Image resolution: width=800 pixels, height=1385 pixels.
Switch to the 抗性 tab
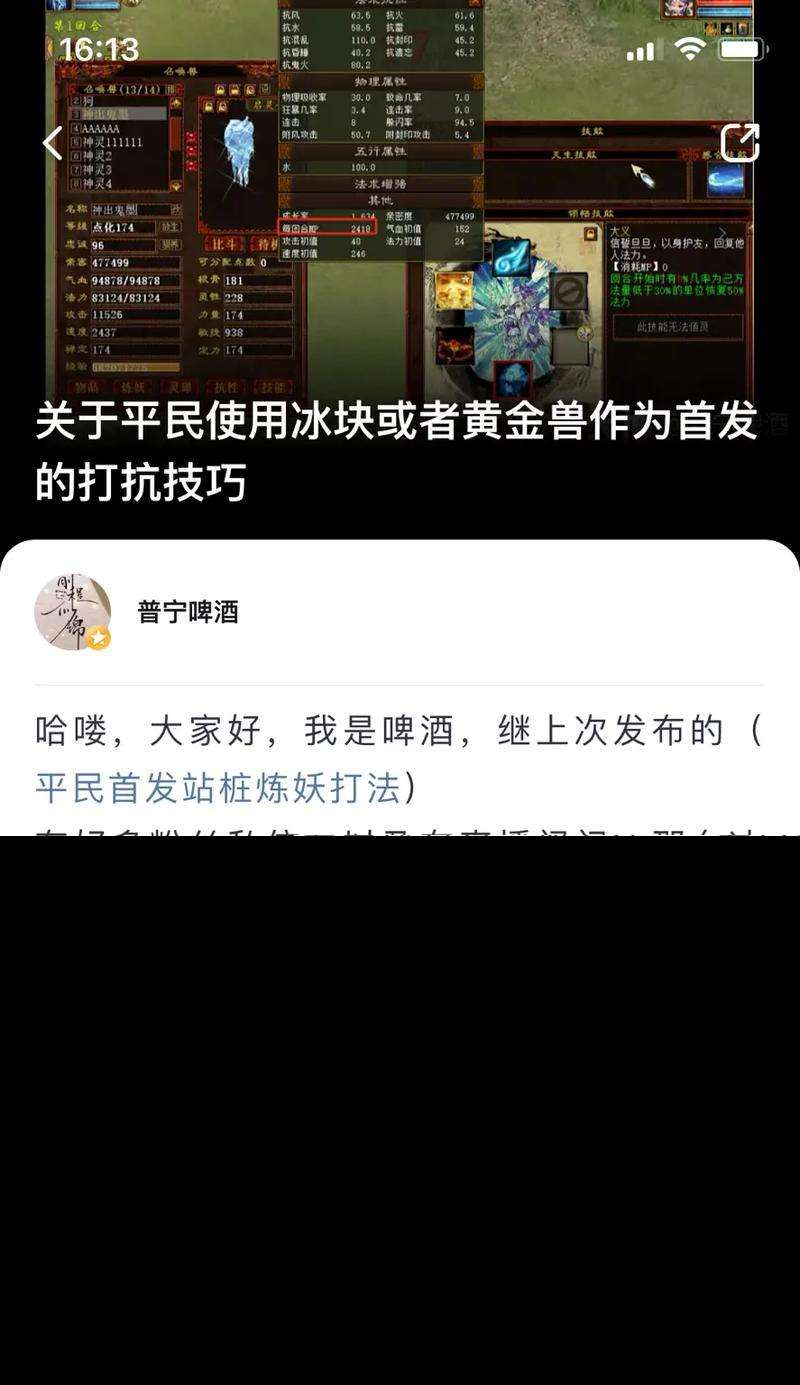pos(227,385)
